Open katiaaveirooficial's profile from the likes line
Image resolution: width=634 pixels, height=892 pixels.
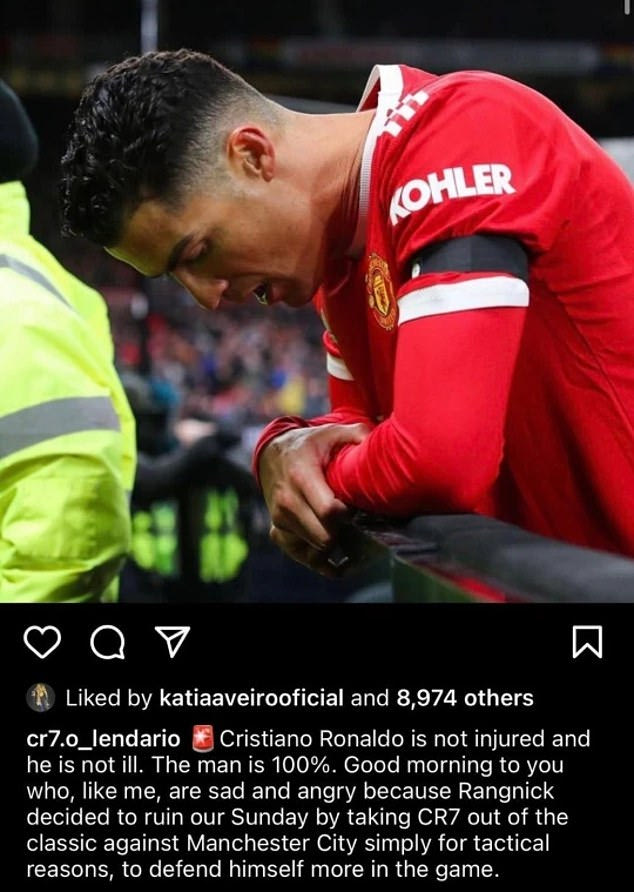point(251,698)
